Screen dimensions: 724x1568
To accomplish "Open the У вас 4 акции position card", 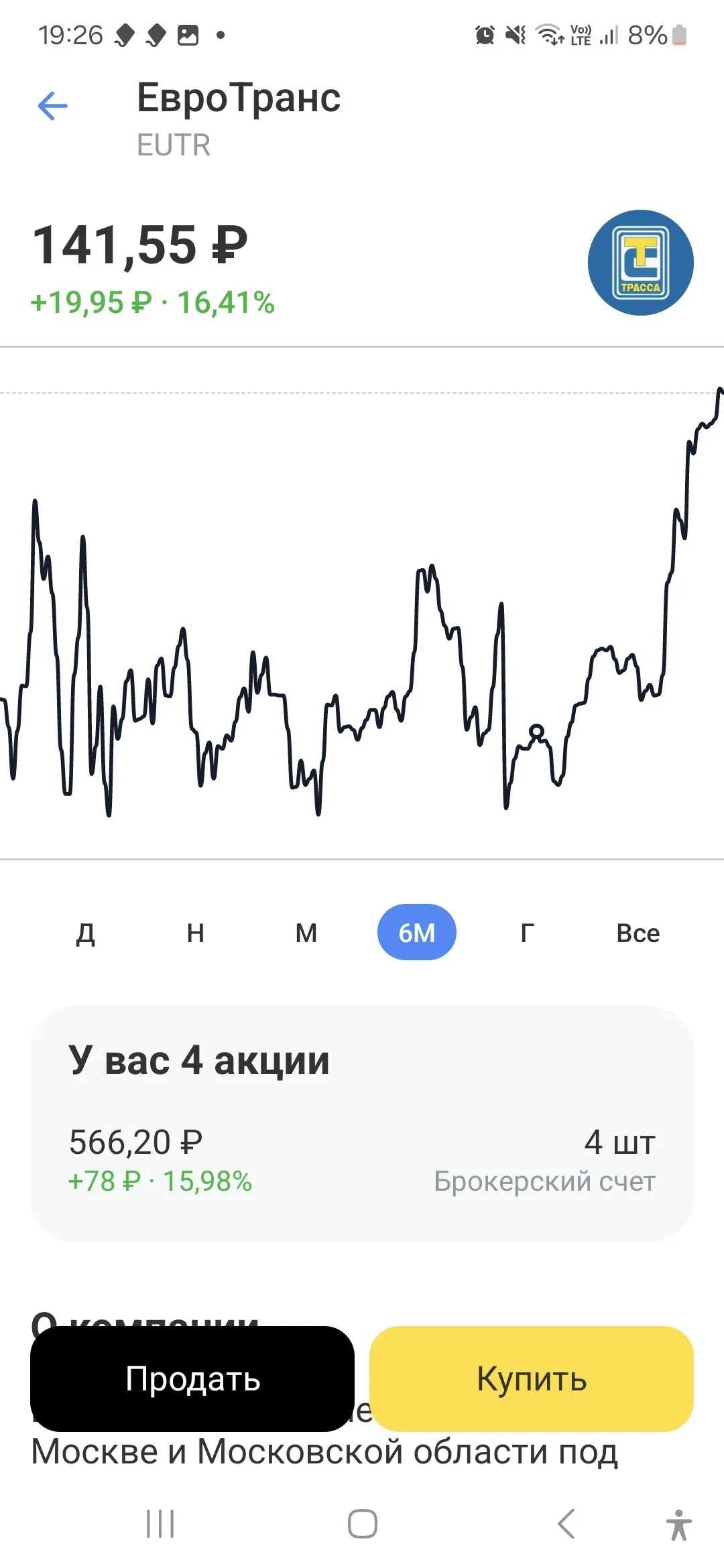I will point(362,1124).
